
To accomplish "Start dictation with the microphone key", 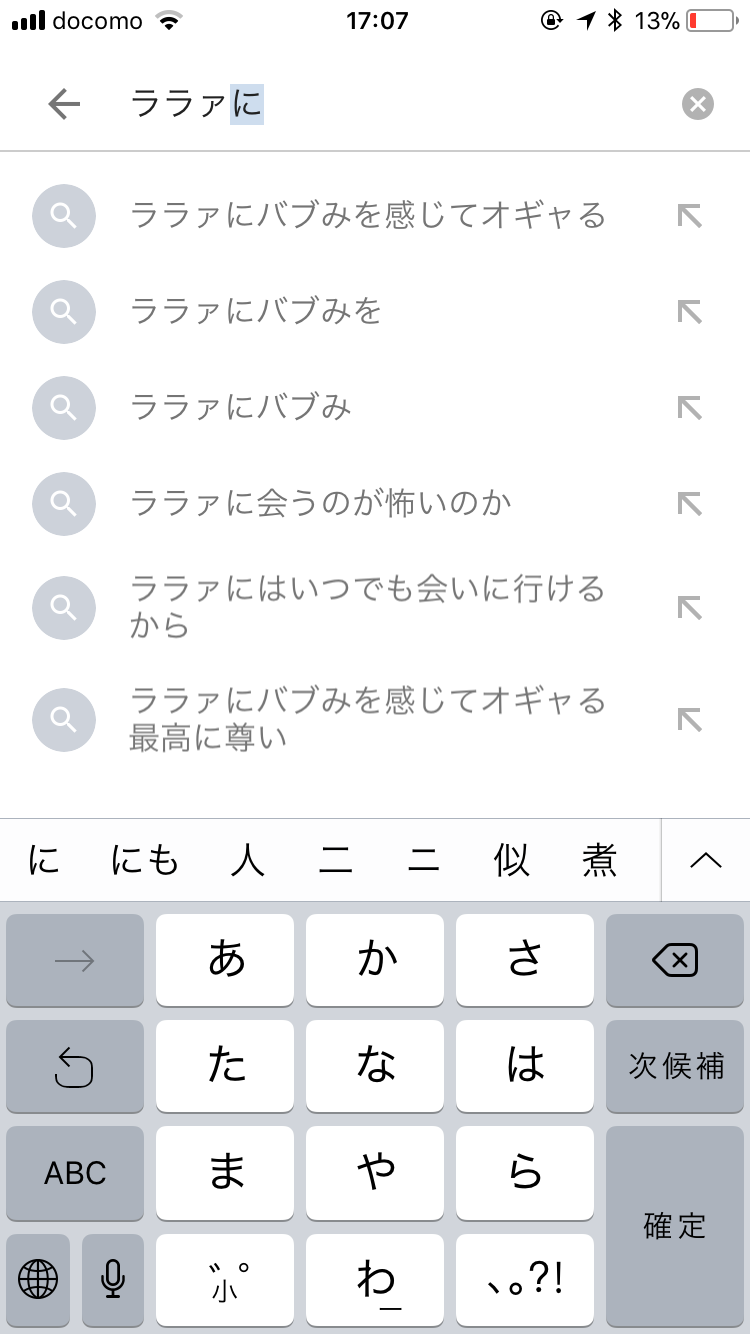I will click(113, 1279).
